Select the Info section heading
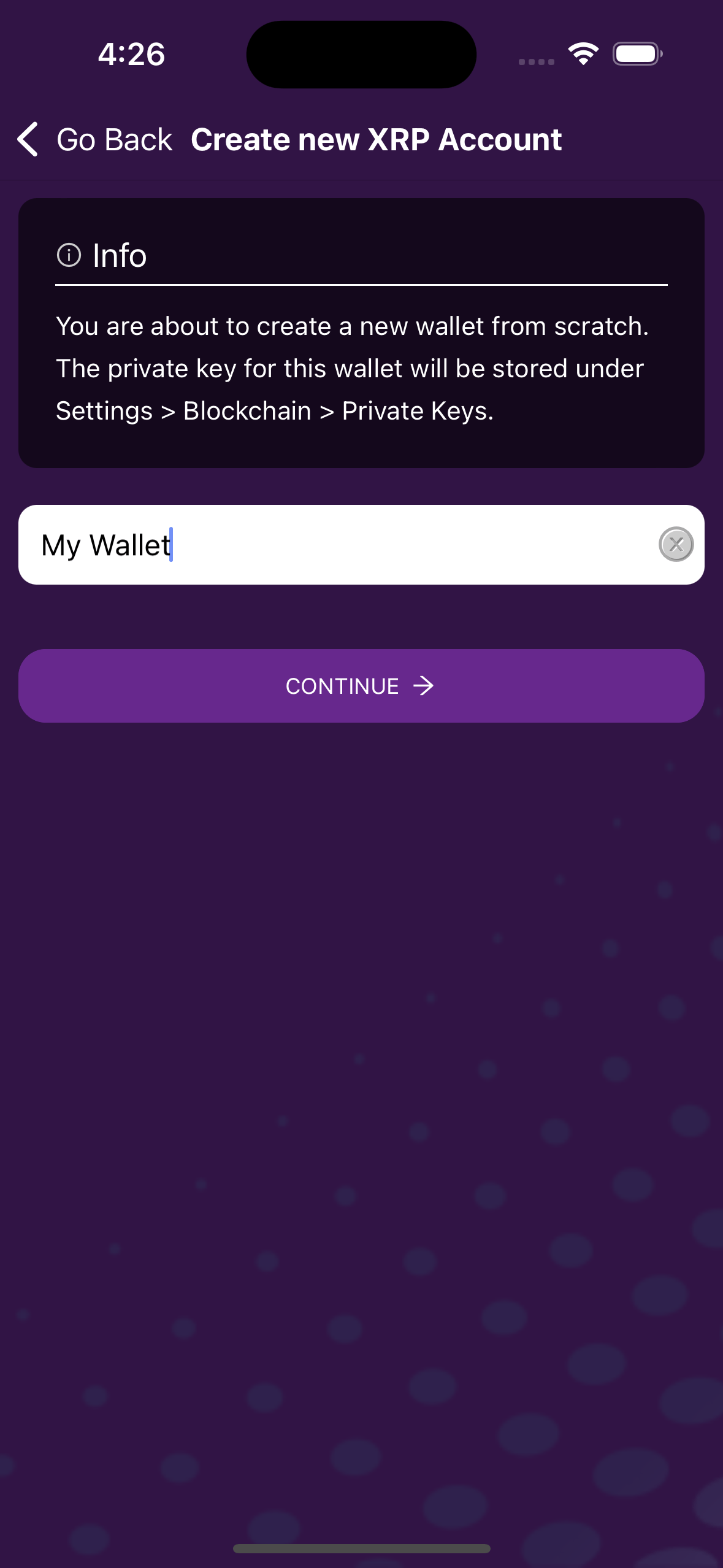723x1568 pixels. 118,255
